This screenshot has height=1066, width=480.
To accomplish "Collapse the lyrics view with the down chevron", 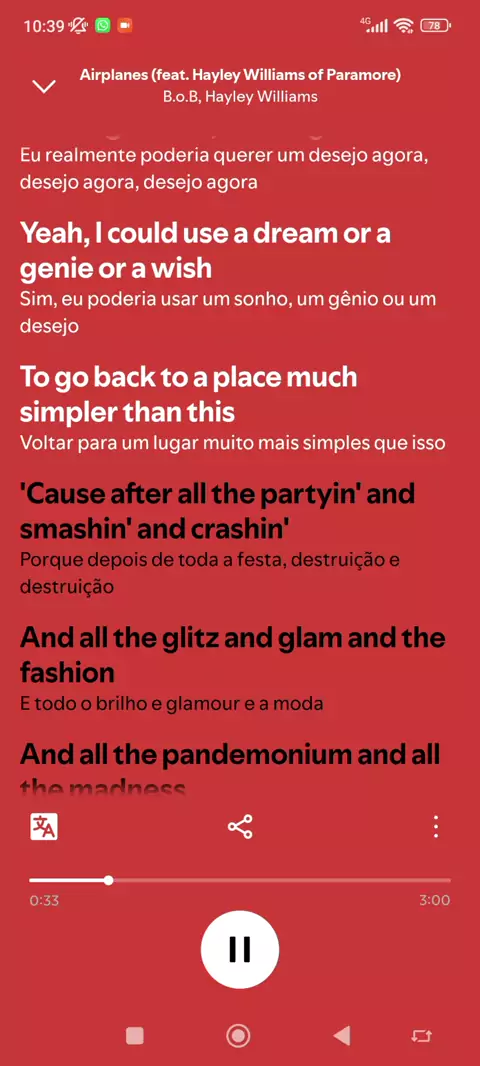I will (44, 86).
